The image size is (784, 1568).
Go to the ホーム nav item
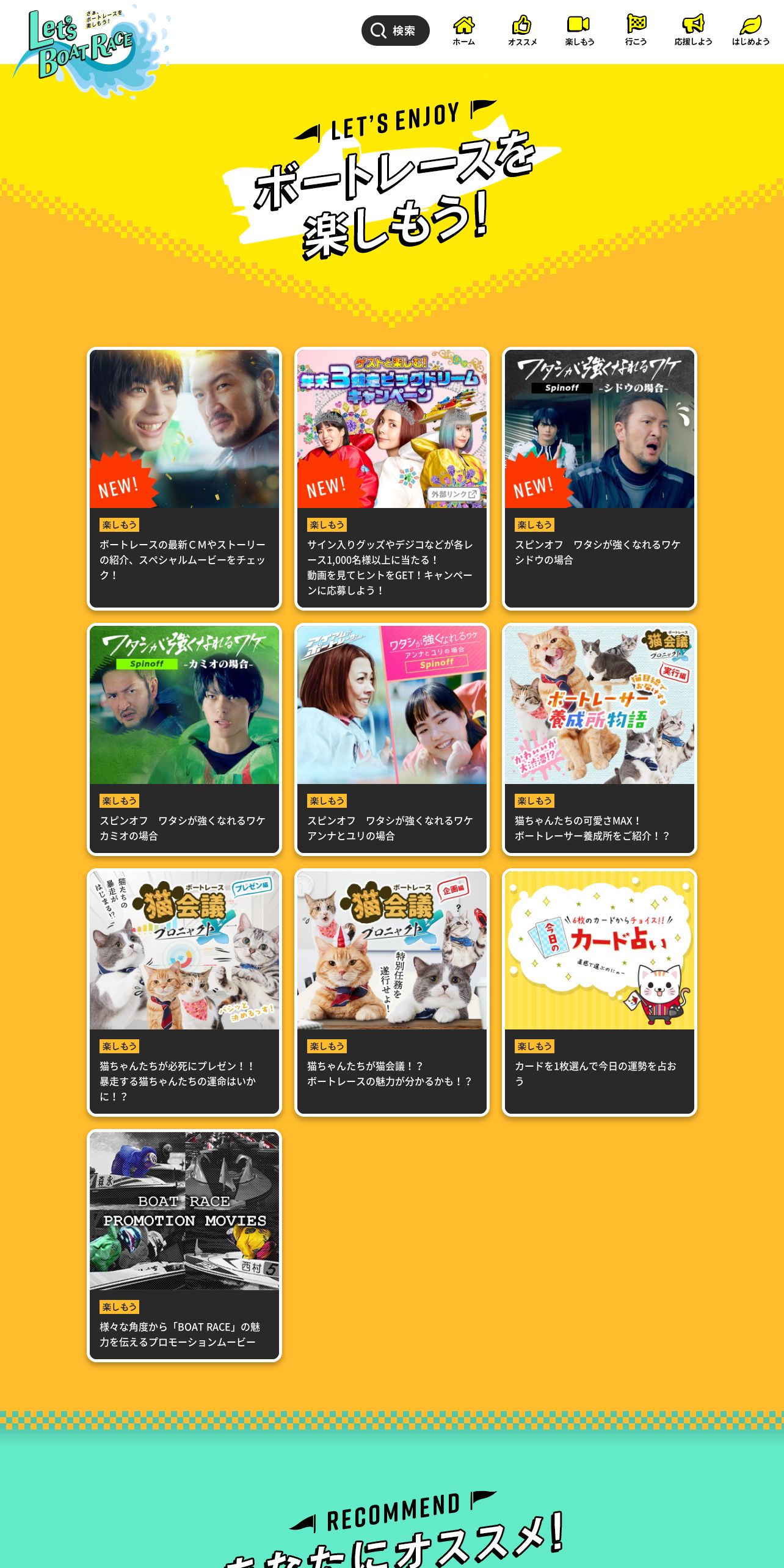click(x=463, y=31)
